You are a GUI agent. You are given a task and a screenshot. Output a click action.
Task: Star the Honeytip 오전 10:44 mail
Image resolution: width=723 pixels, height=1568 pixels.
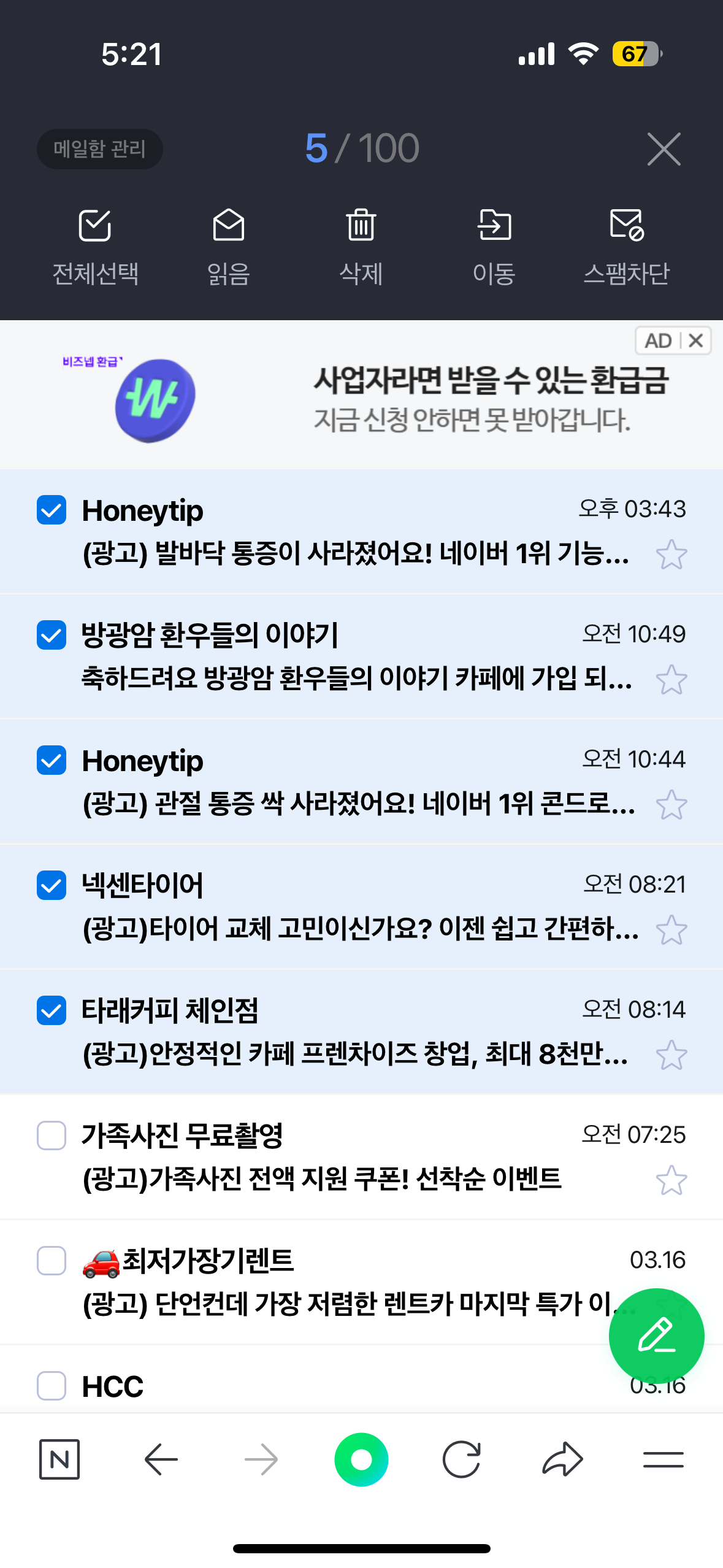coord(671,805)
